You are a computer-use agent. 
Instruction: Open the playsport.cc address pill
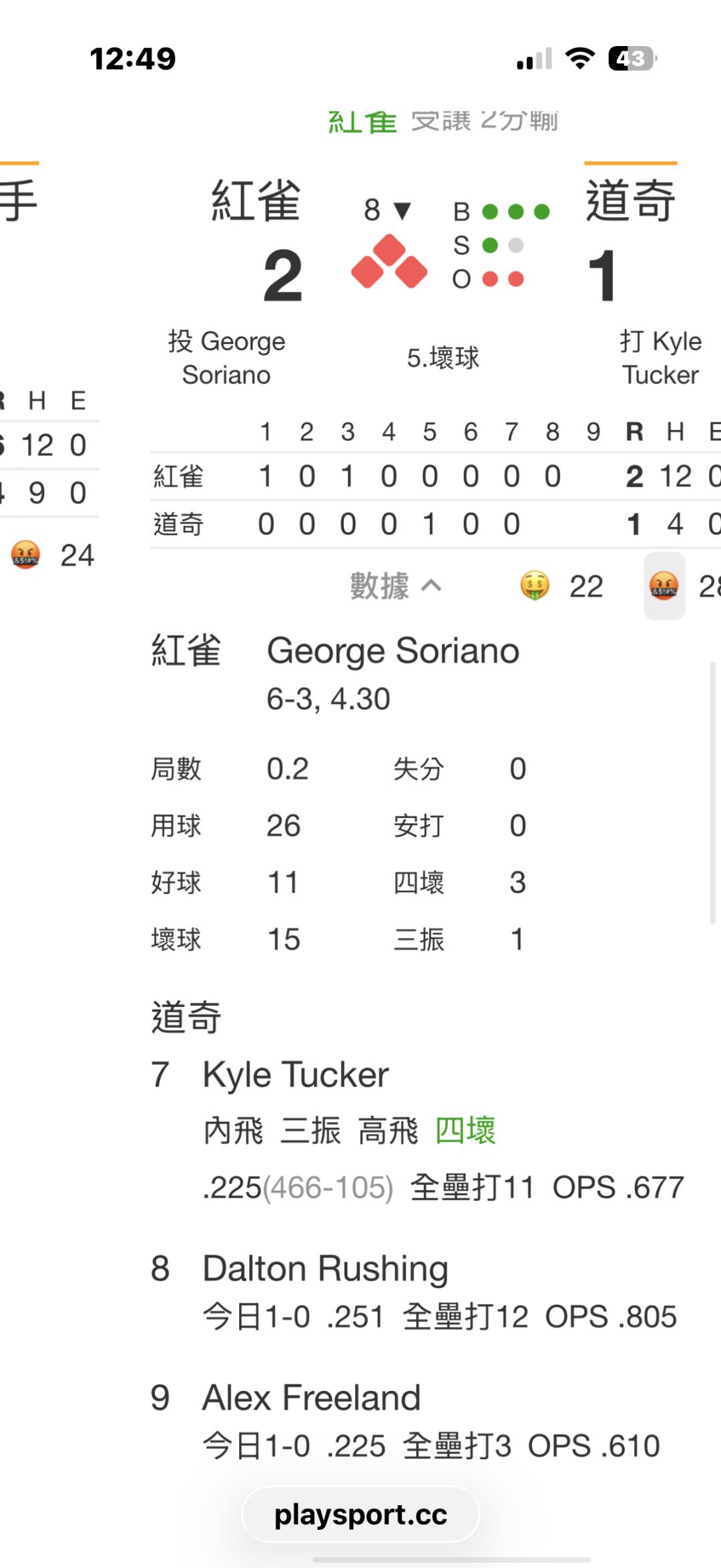coord(360,1514)
